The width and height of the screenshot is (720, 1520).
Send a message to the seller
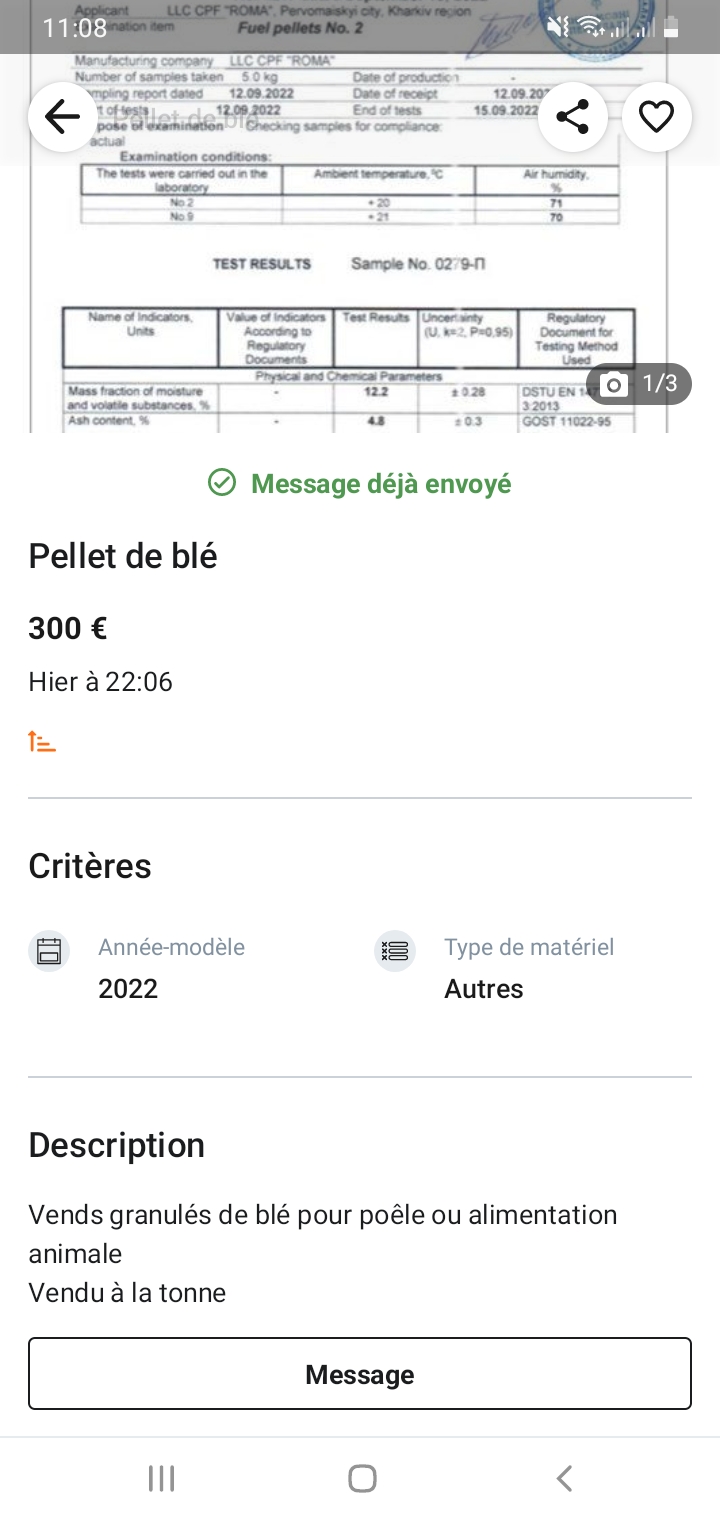click(x=360, y=1374)
